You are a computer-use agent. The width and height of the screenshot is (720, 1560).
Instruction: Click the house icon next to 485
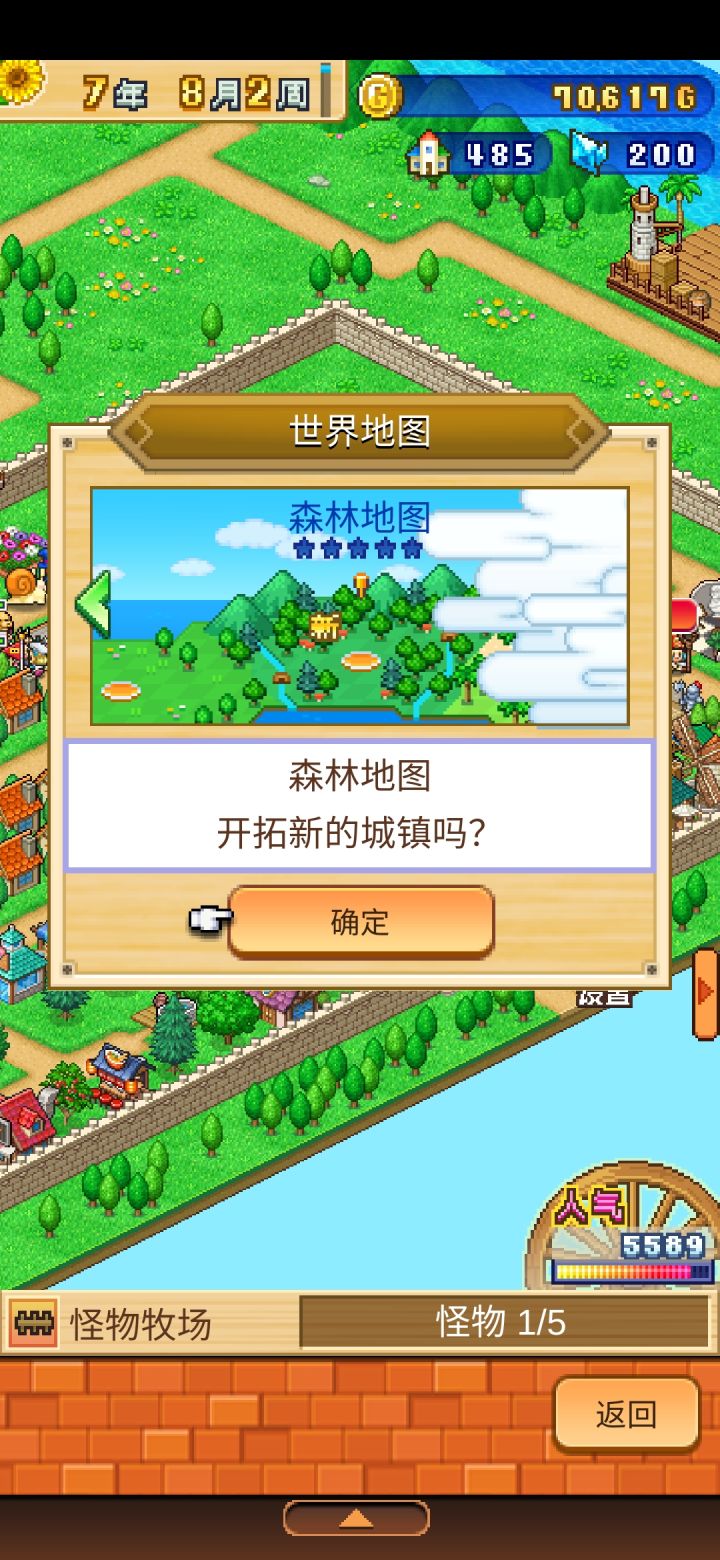click(x=428, y=152)
